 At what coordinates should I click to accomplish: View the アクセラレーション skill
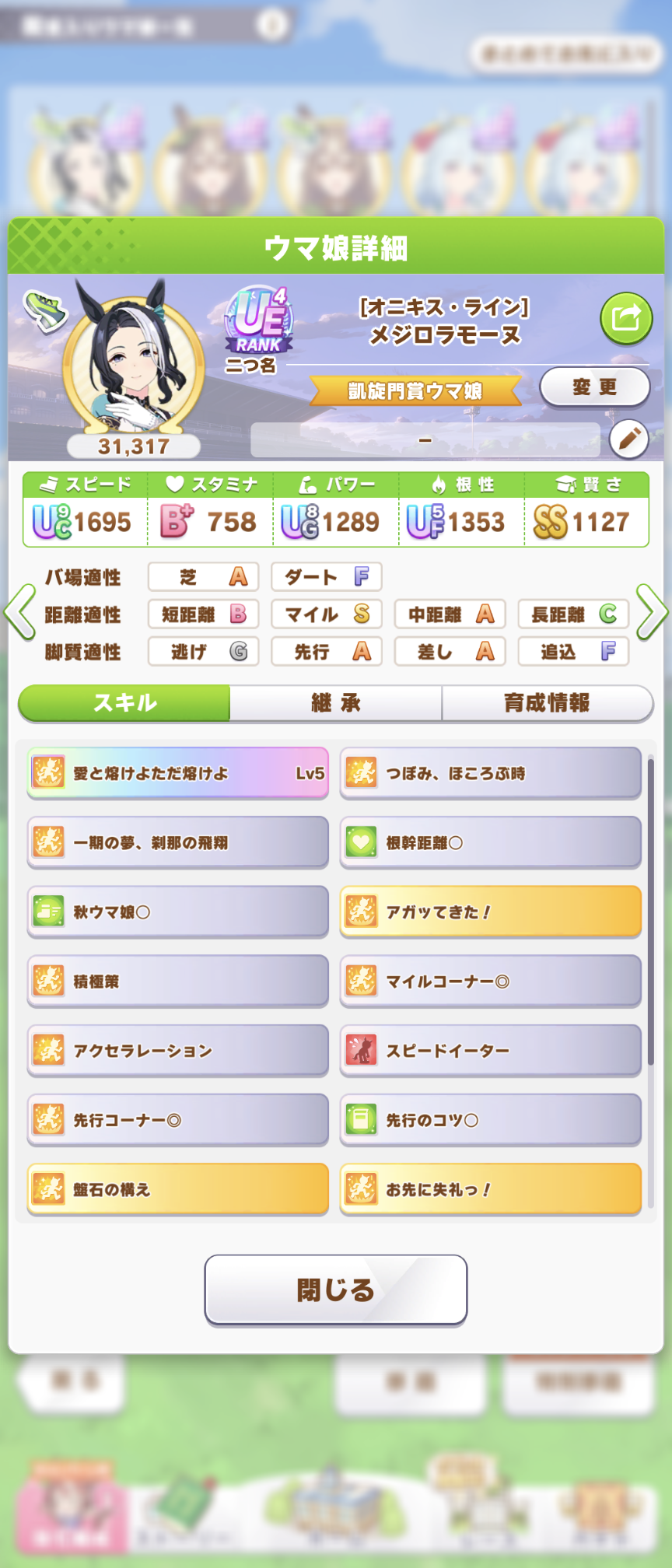coord(177,1051)
